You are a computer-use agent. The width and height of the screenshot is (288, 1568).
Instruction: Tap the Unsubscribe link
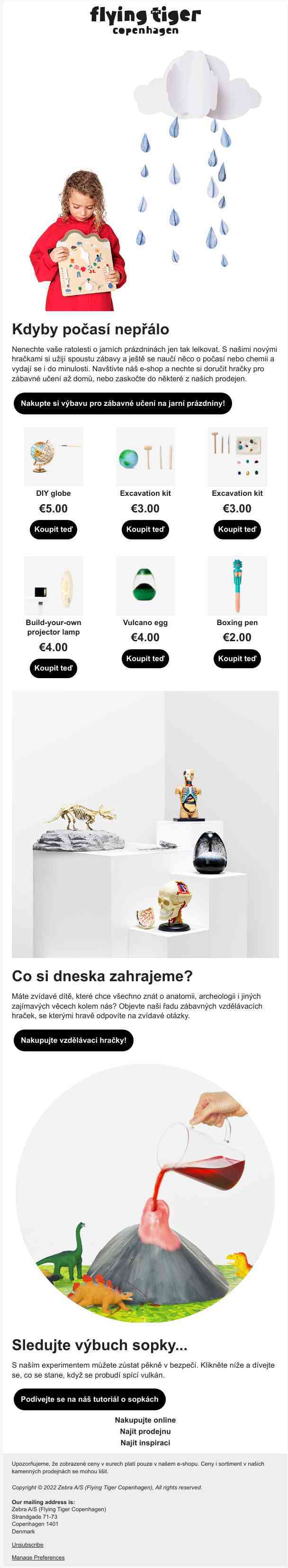(27, 1544)
